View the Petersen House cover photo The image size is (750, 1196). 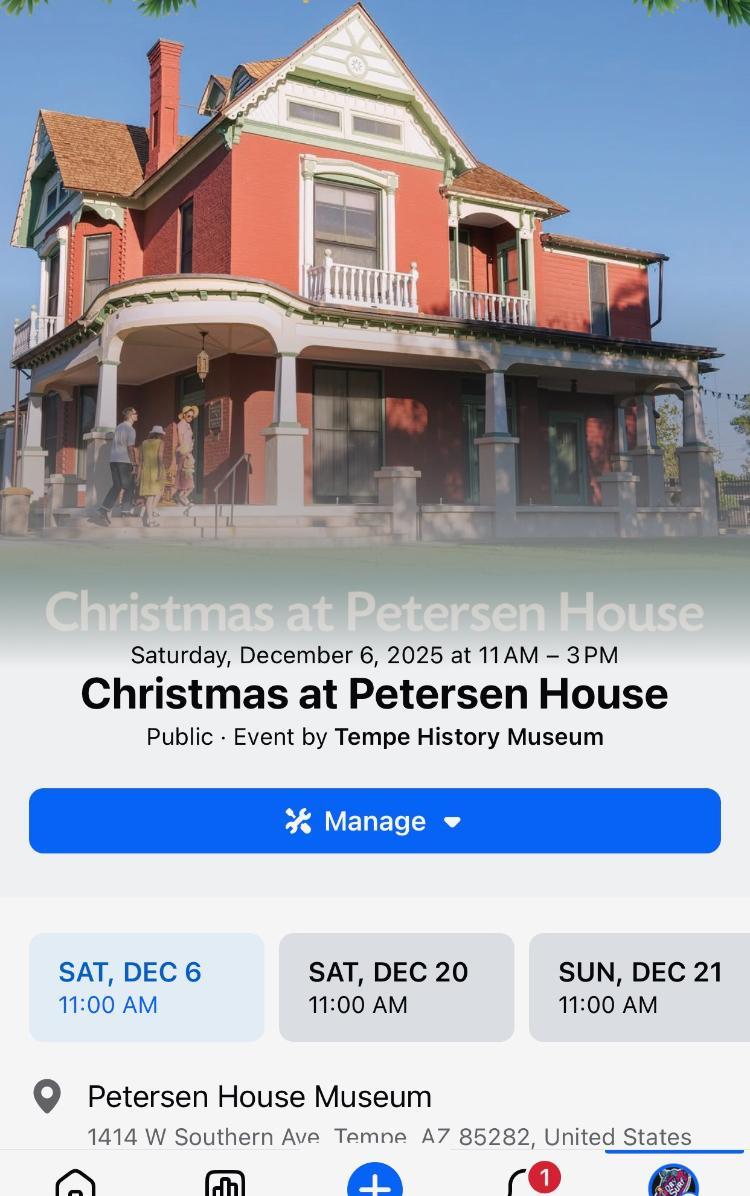374,300
